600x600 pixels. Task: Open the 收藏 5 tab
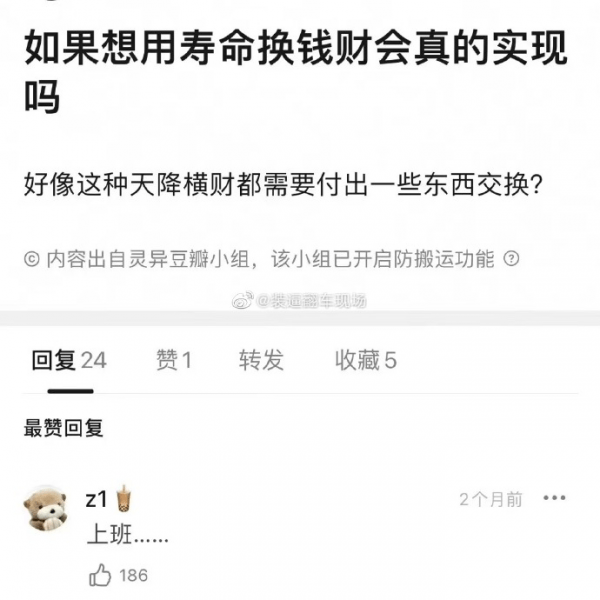coord(365,360)
